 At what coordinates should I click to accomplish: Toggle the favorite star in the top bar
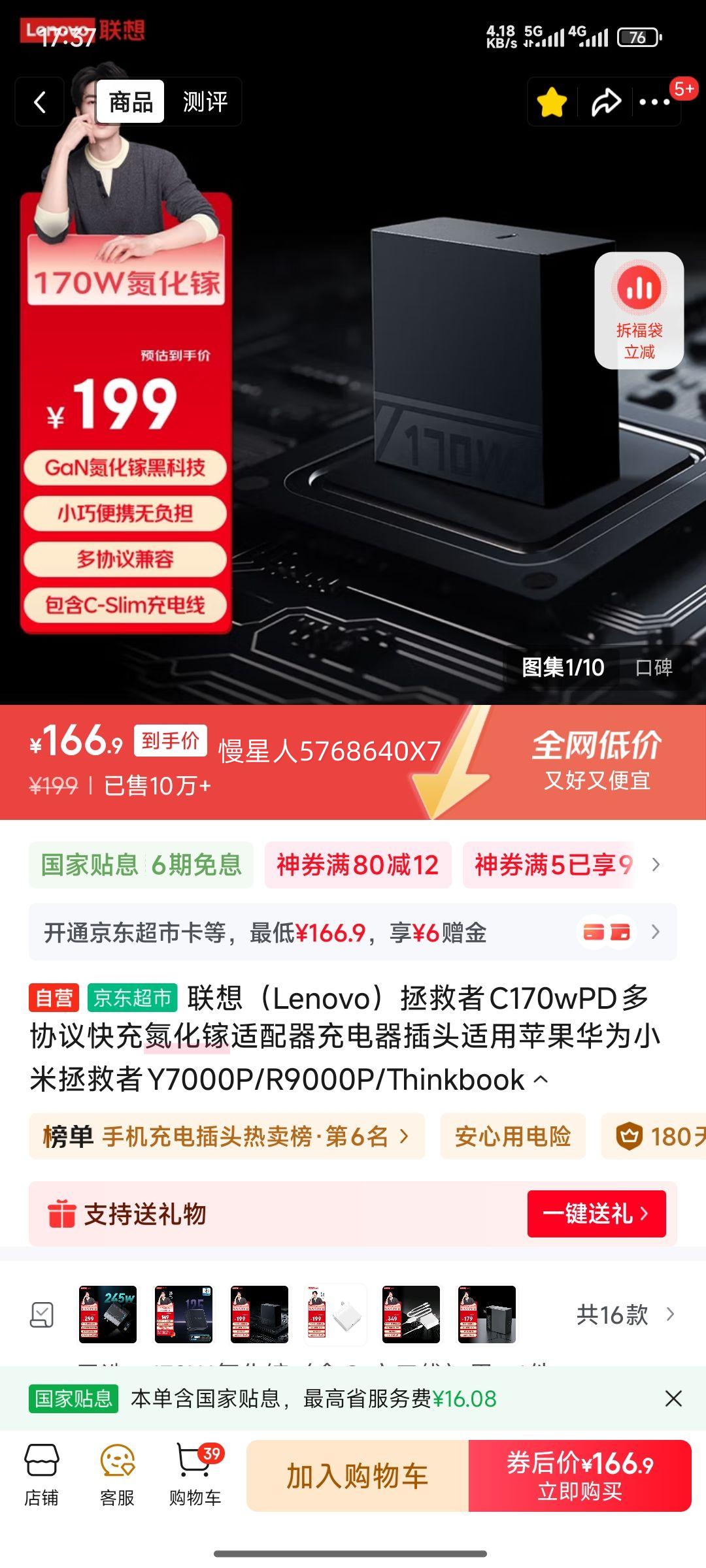point(552,102)
